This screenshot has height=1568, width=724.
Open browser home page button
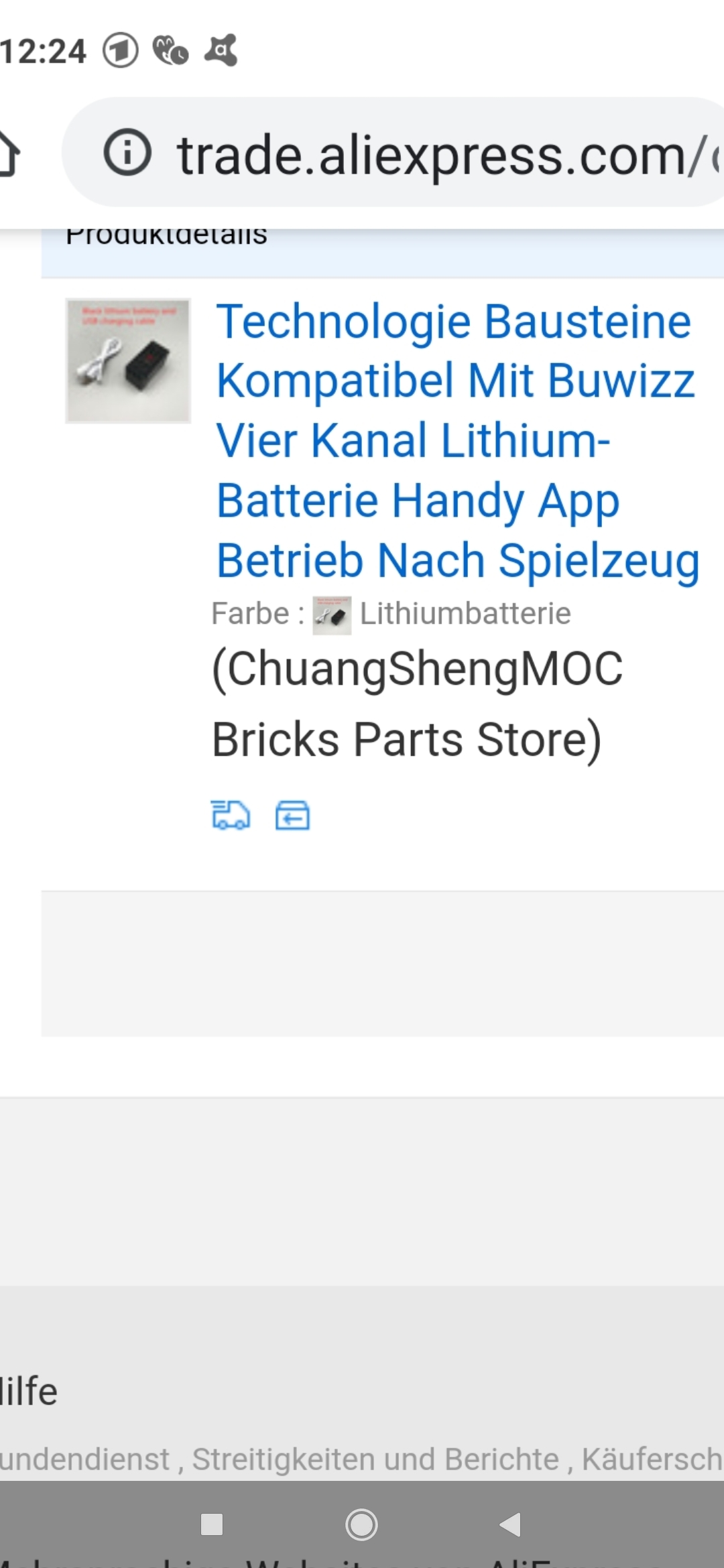point(9,154)
